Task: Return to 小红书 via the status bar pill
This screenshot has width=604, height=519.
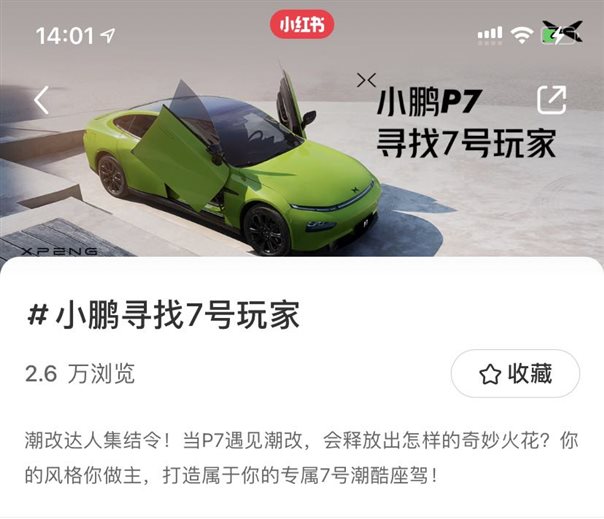Action: pyautogui.click(x=302, y=25)
